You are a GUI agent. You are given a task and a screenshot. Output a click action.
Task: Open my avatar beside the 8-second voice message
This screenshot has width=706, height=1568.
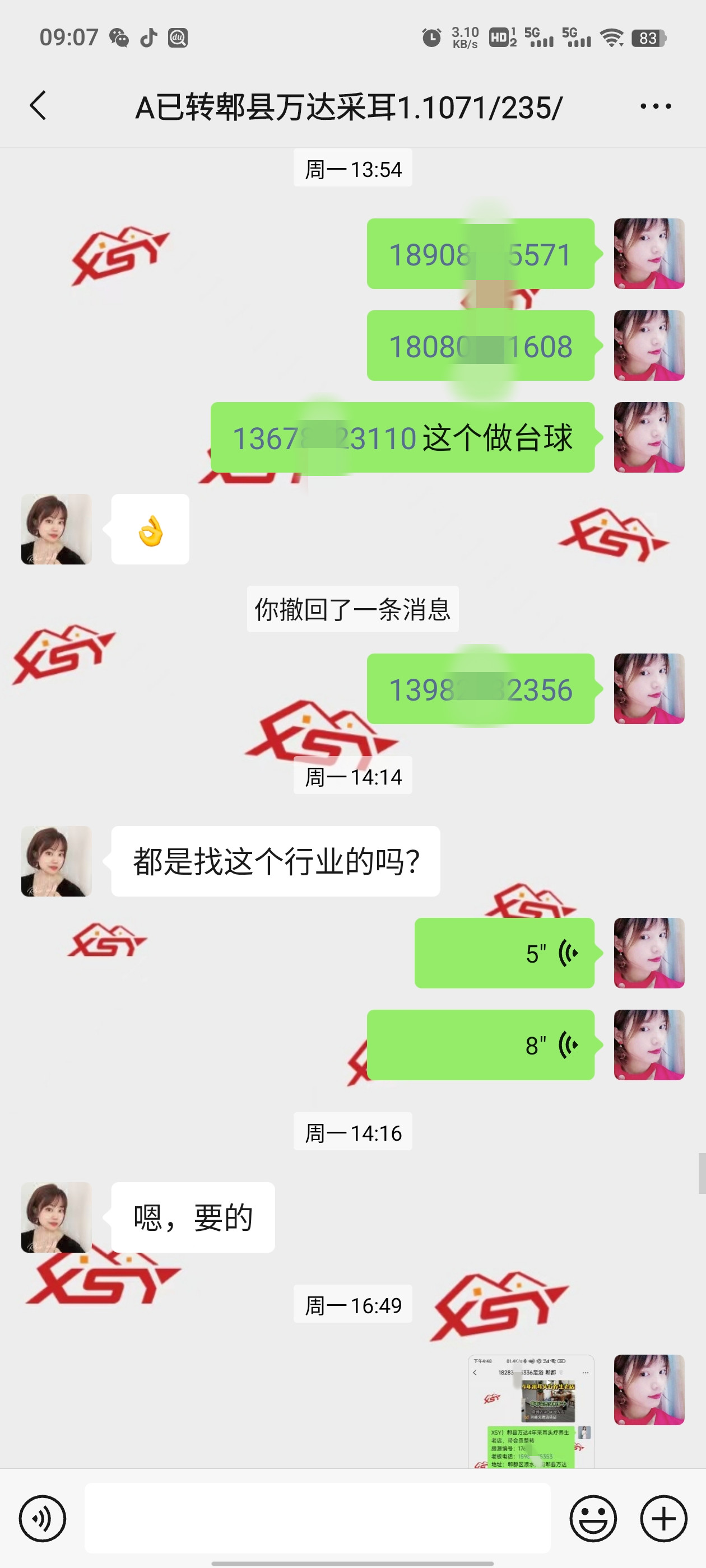pos(649,1044)
